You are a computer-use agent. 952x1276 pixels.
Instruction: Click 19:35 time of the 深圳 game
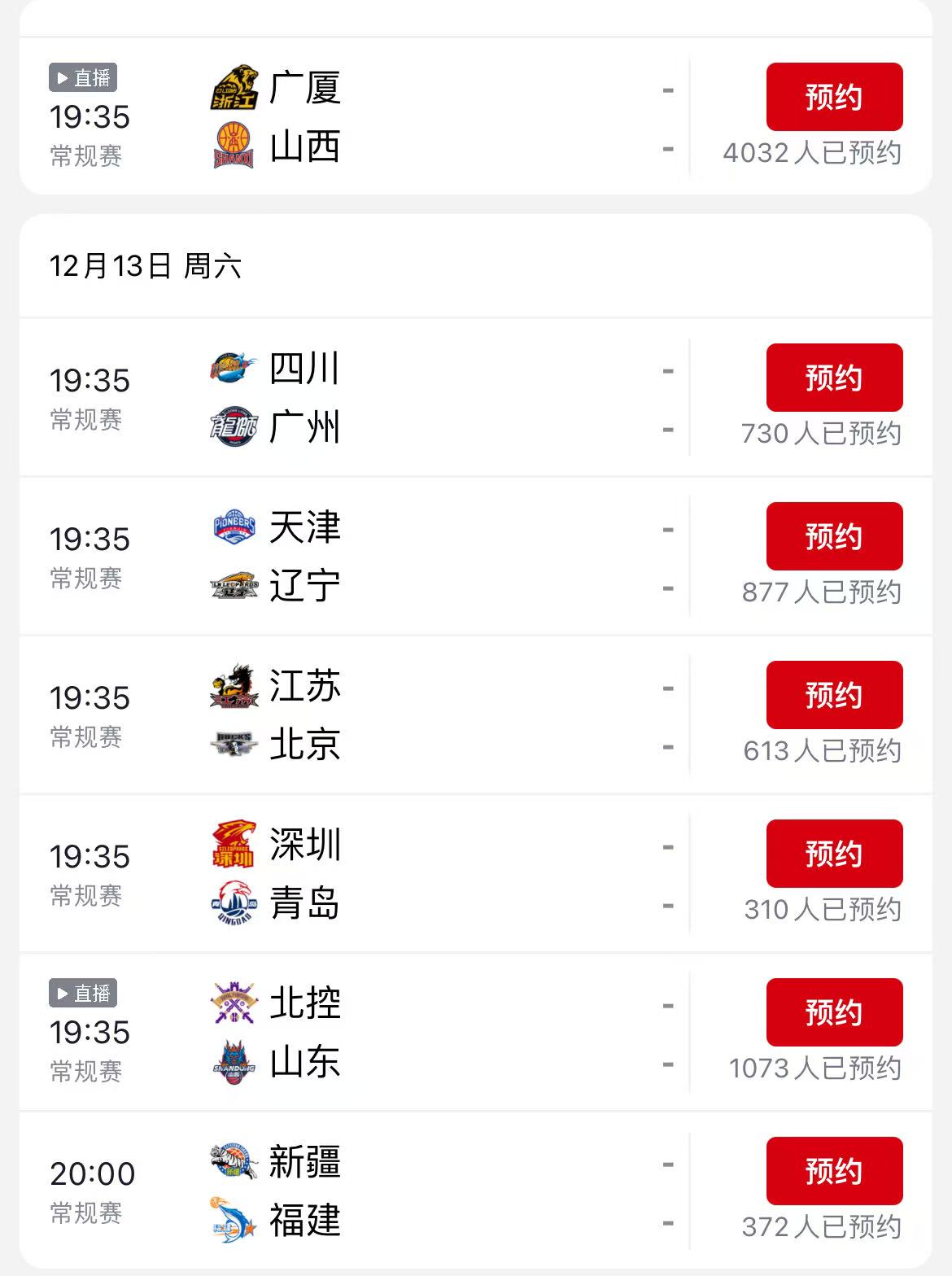click(x=90, y=857)
